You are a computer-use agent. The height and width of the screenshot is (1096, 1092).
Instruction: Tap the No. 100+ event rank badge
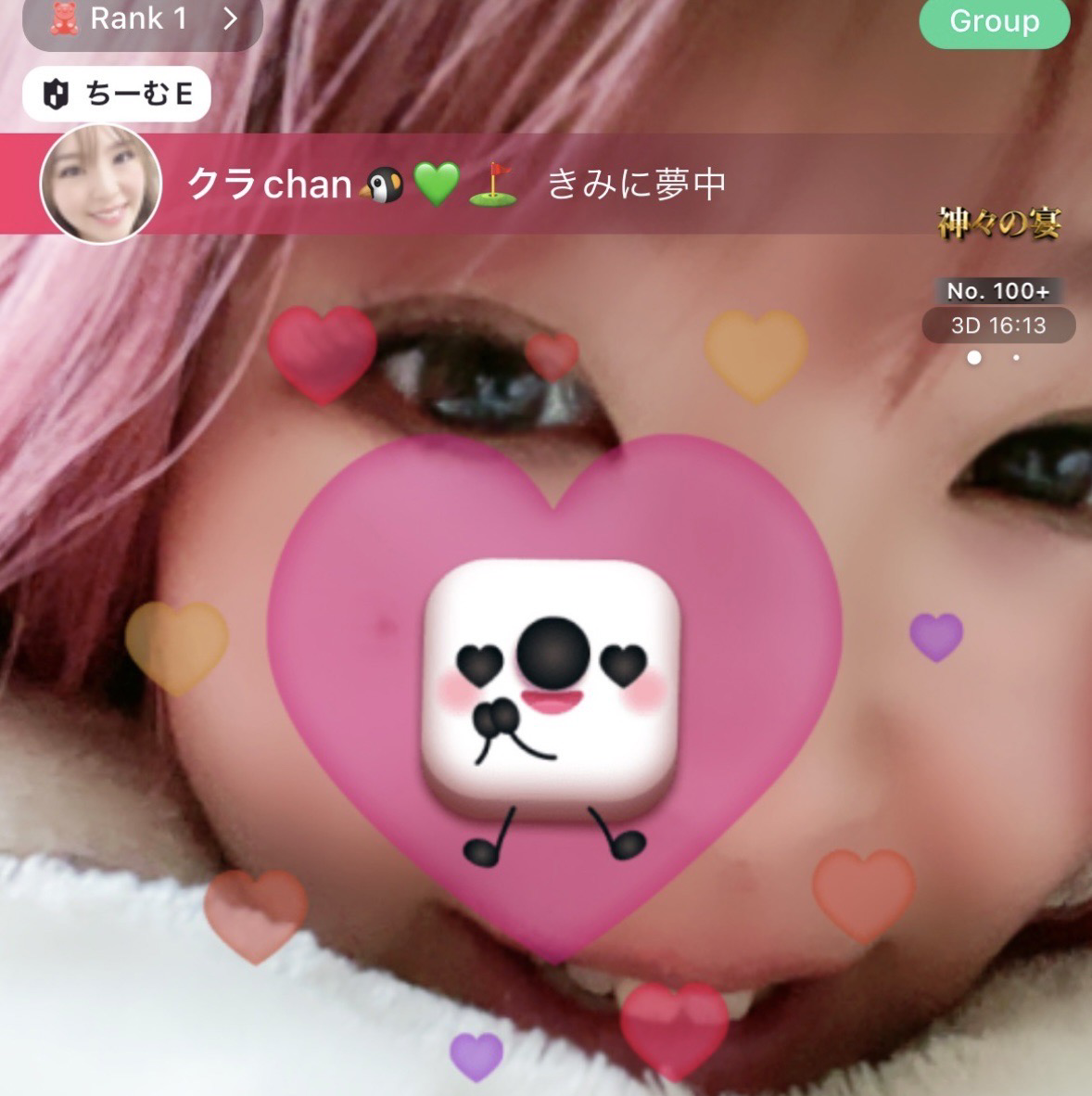(x=997, y=291)
